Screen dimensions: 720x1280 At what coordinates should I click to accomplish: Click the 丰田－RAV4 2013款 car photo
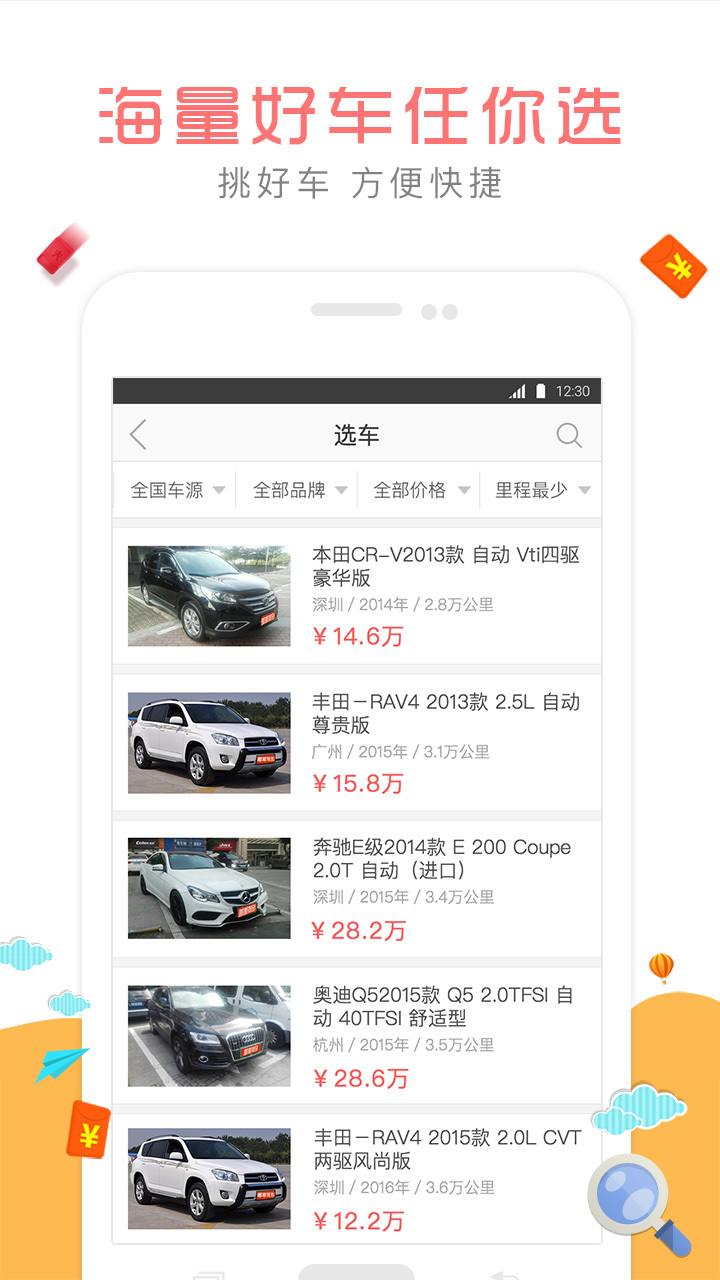tap(208, 741)
